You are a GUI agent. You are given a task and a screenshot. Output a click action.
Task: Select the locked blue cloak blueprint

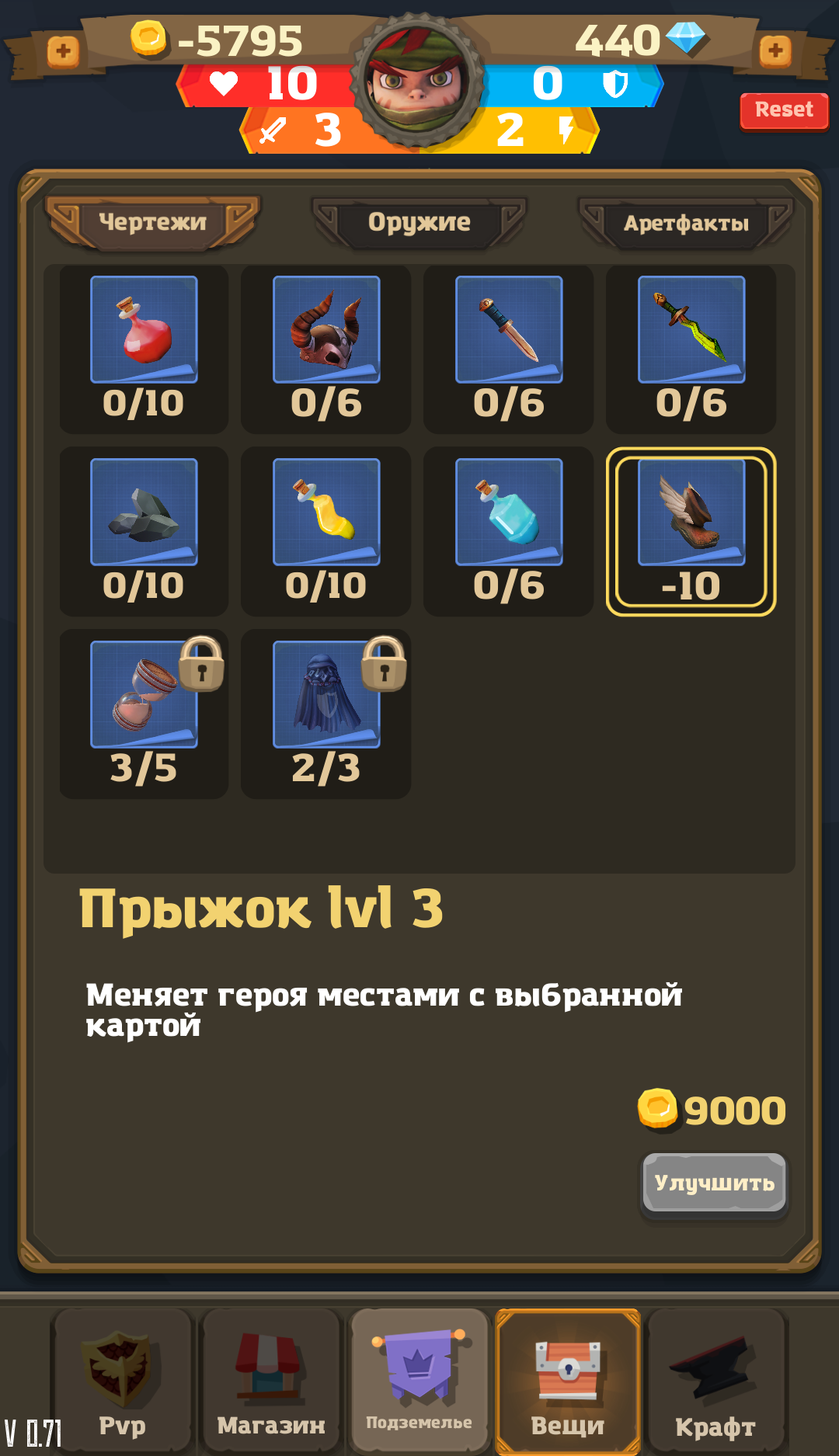point(326,713)
